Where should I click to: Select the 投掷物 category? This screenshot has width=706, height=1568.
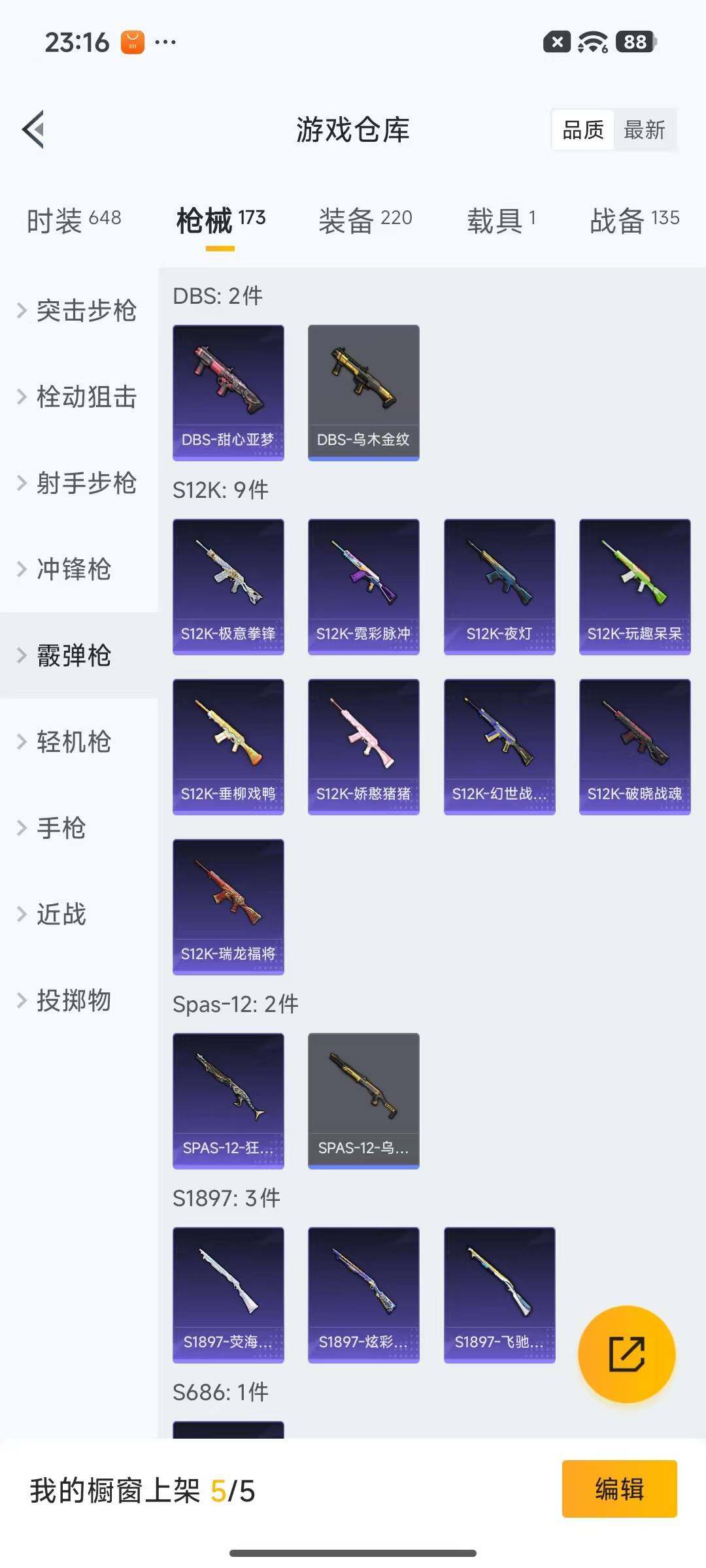73,1000
